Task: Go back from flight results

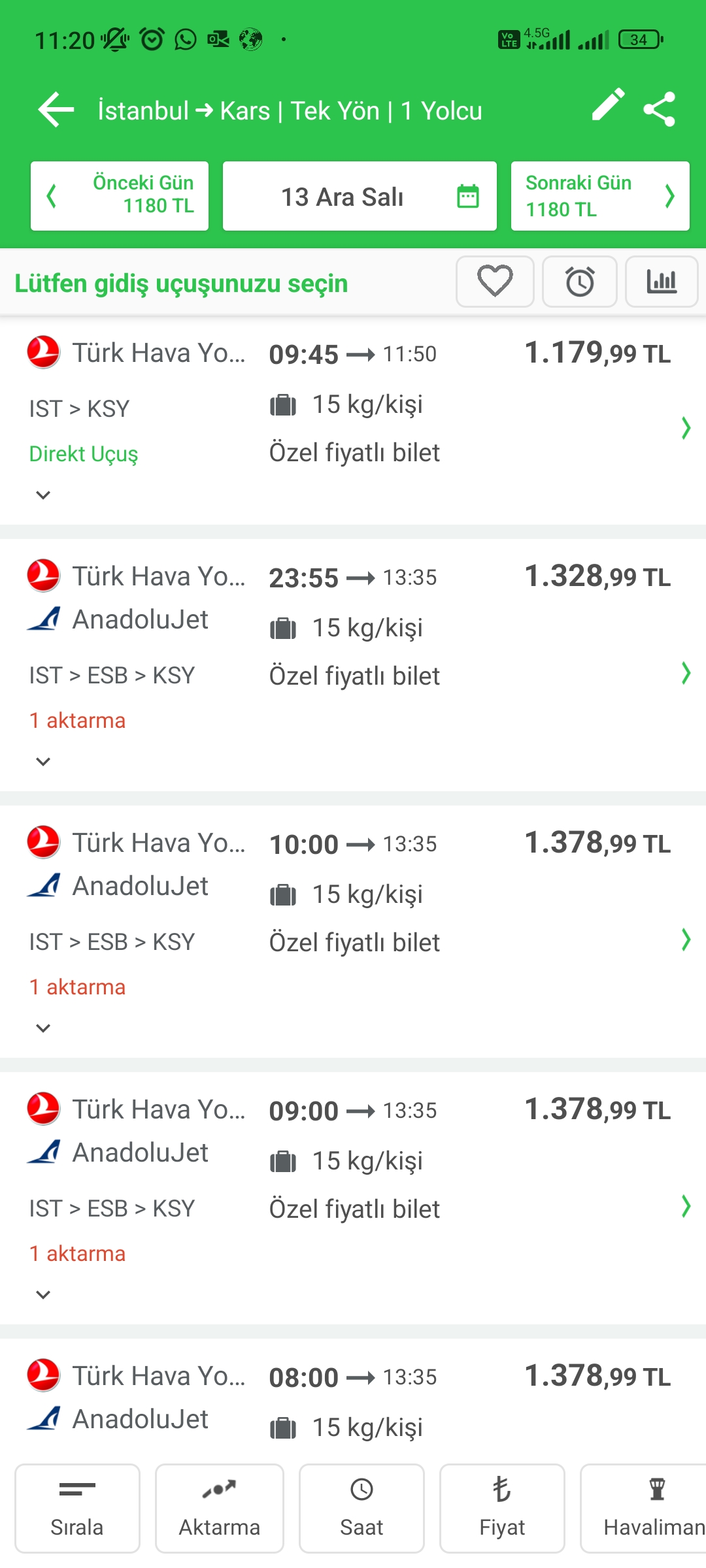Action: pyautogui.click(x=56, y=110)
